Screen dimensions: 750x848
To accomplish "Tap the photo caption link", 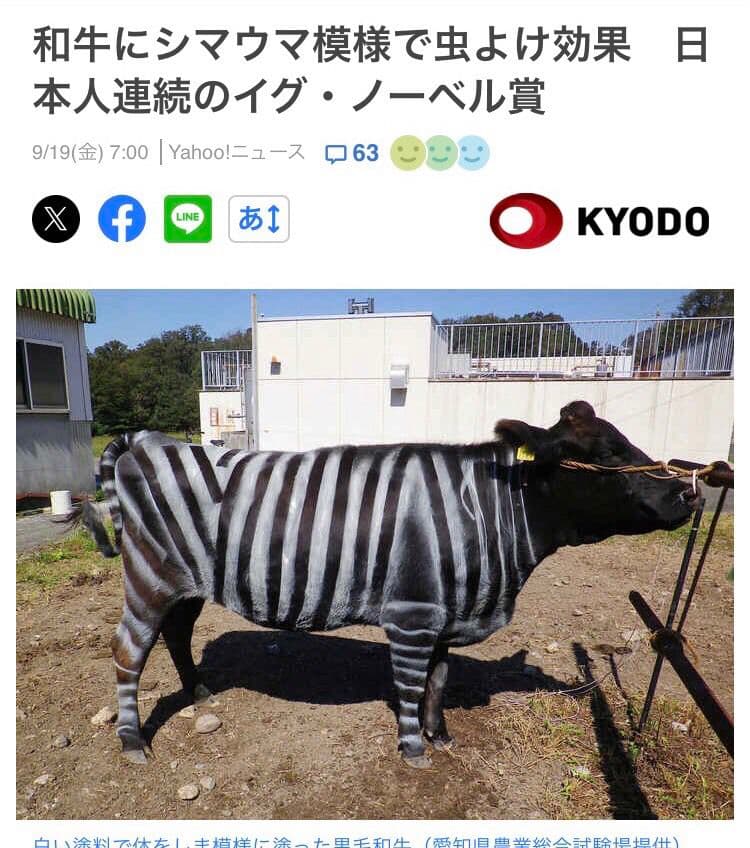I will tap(356, 842).
